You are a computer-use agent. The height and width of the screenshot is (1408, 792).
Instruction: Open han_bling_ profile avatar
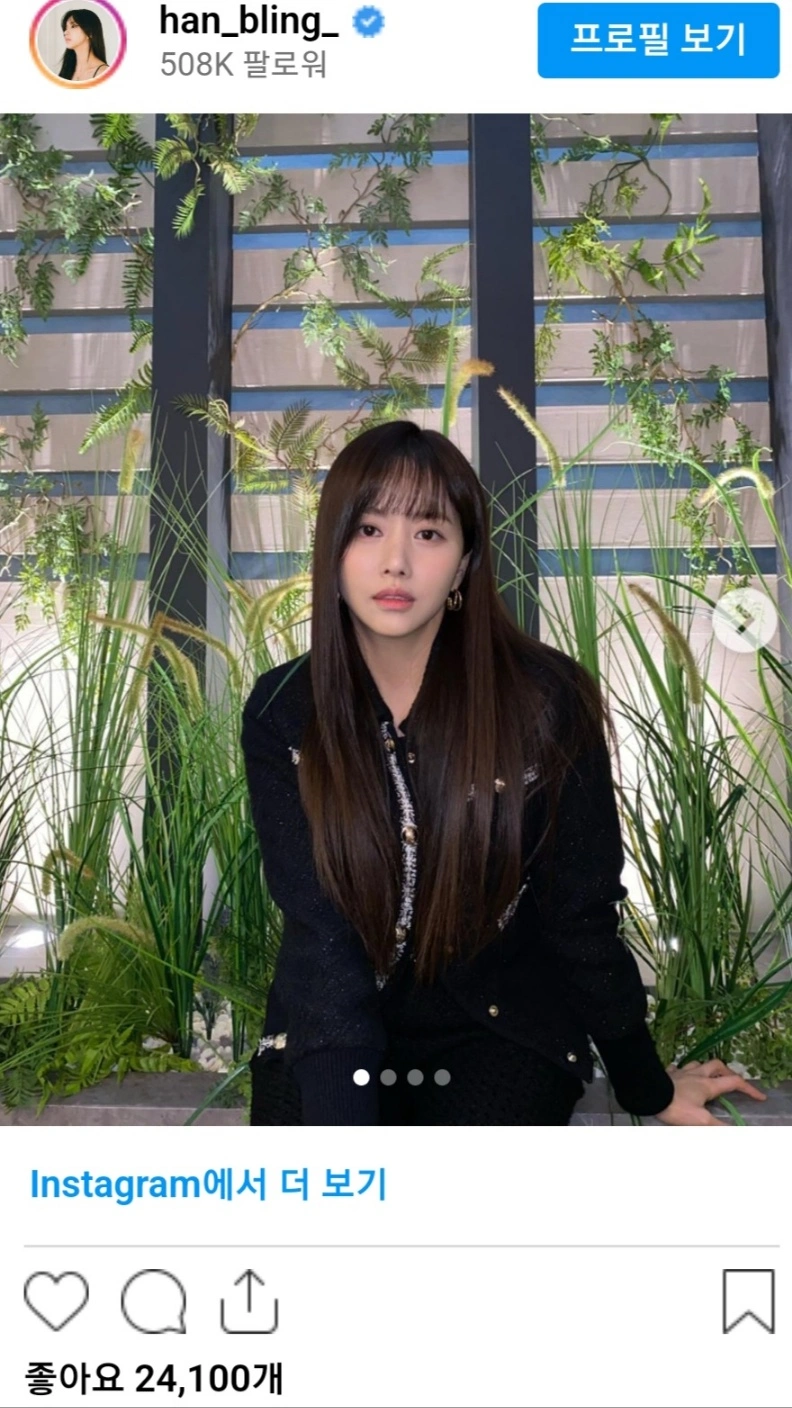click(77, 42)
